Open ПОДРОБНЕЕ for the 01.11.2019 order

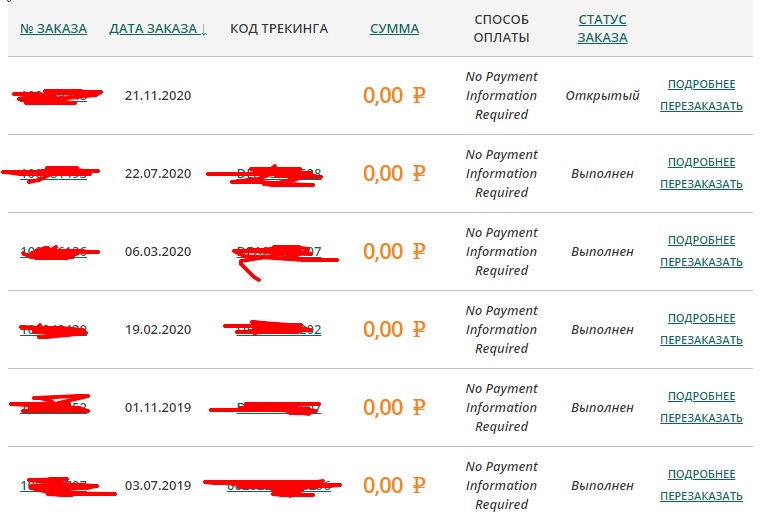tap(701, 396)
